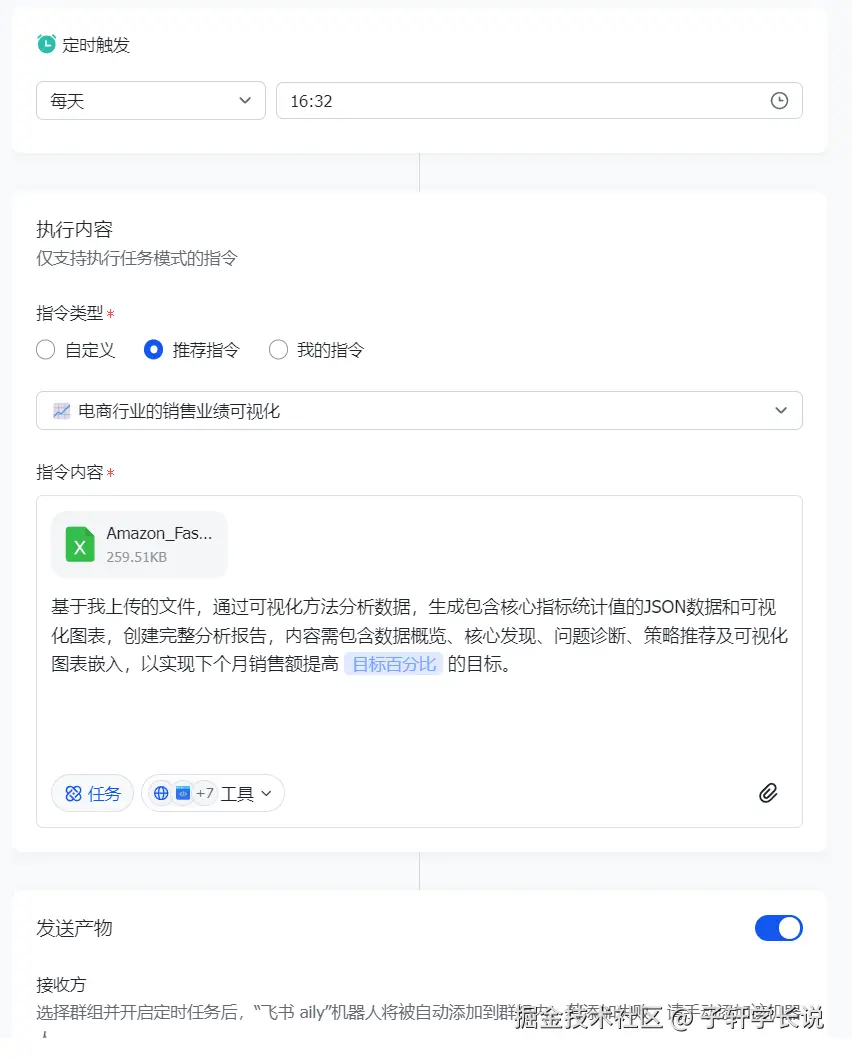Viewport: 852px width, 1059px height.
Task: Choose the 我的指令 radio option
Action: pos(279,350)
